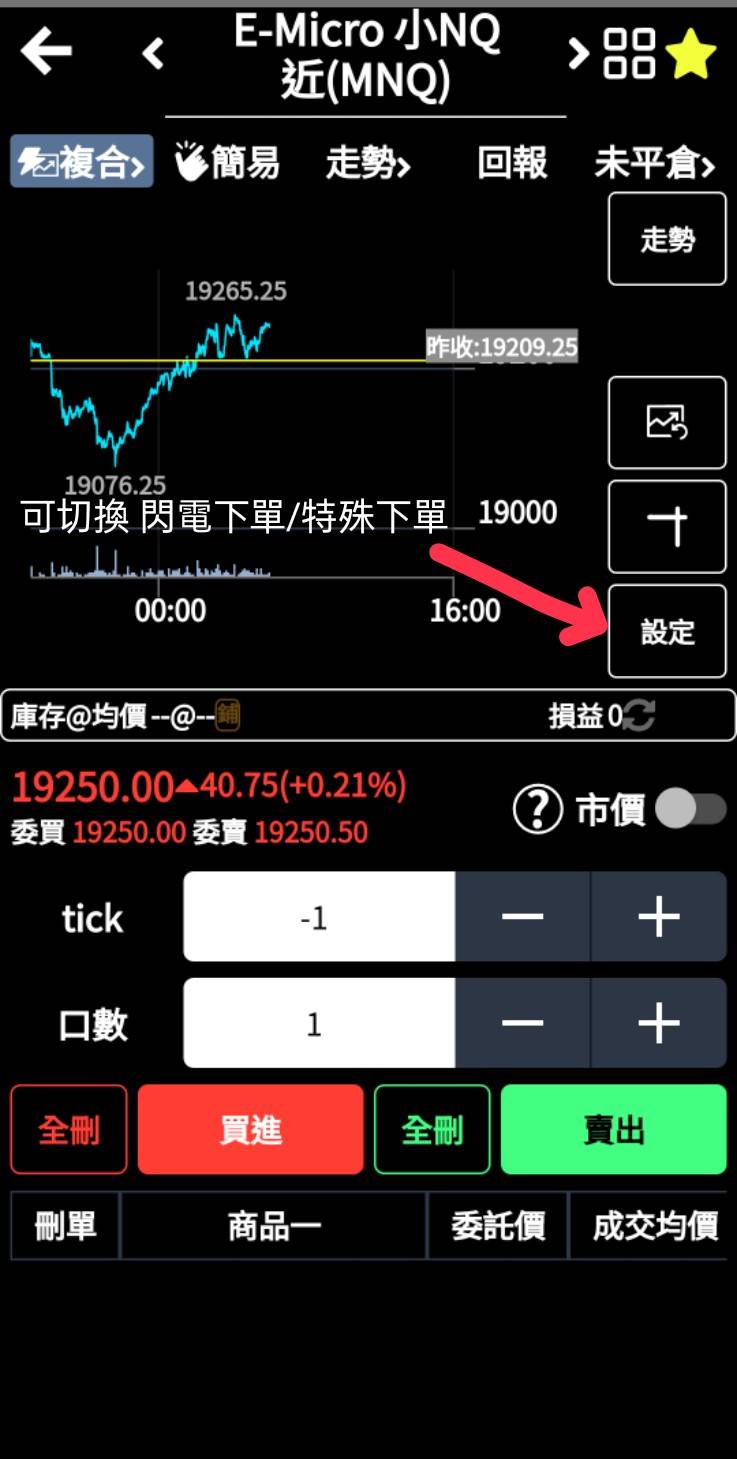Switch to the 簡易 tab
737x1459 pixels.
point(227,162)
